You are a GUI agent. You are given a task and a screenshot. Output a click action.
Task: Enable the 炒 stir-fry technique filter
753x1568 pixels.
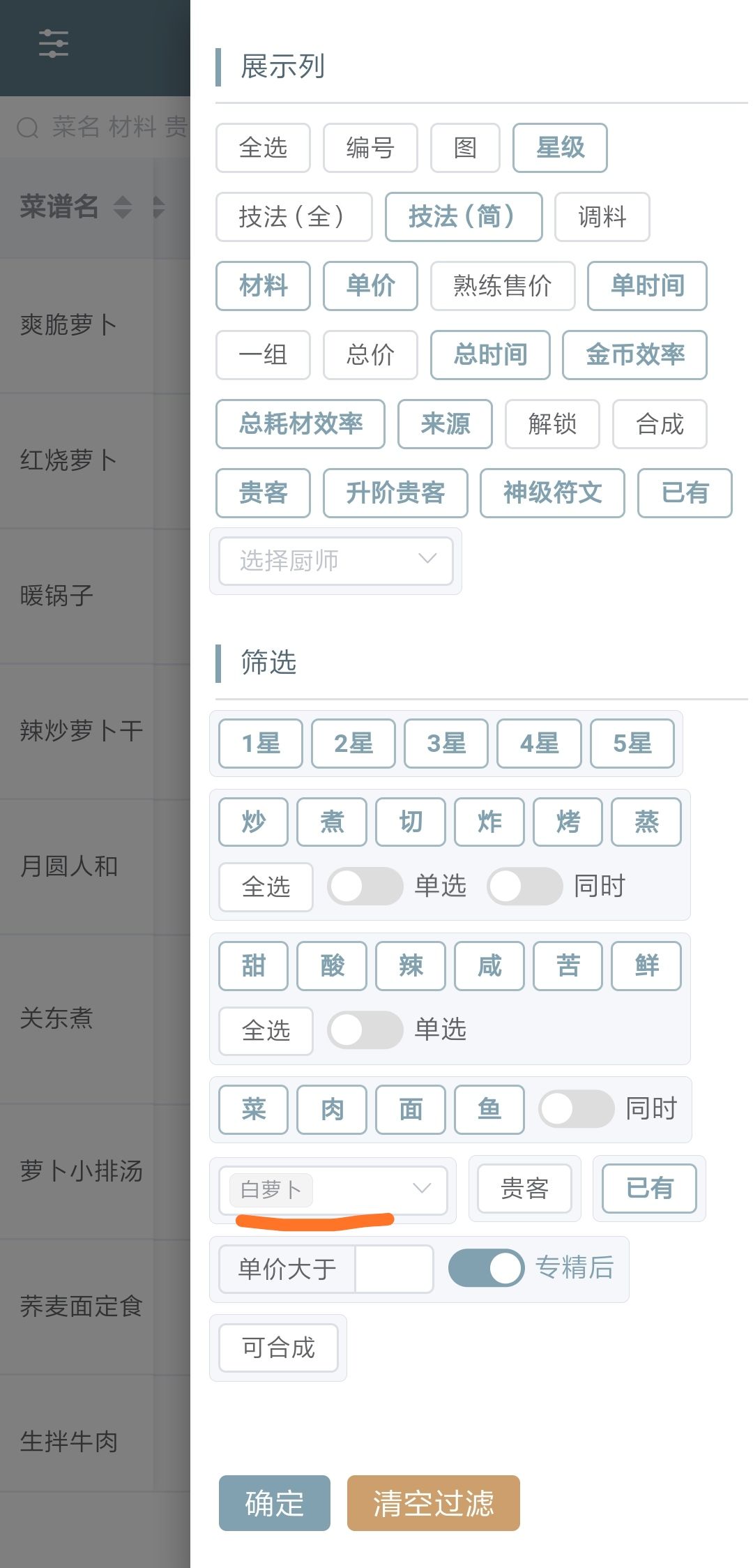(252, 822)
